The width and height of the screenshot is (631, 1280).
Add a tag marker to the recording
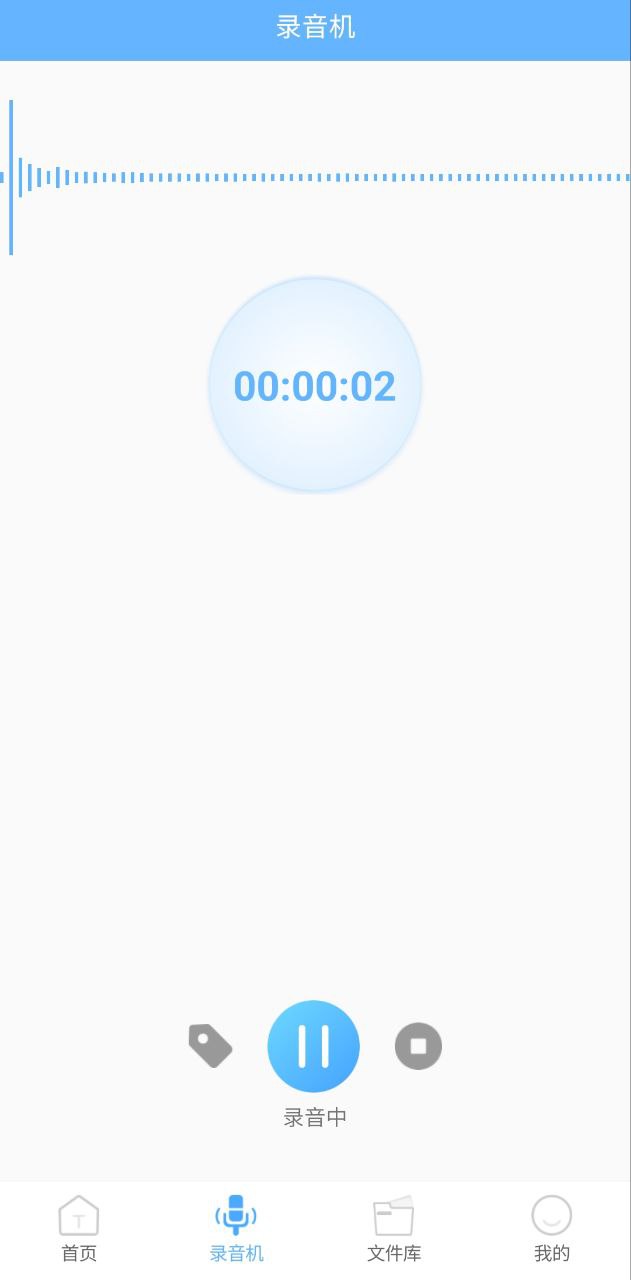(x=210, y=1046)
